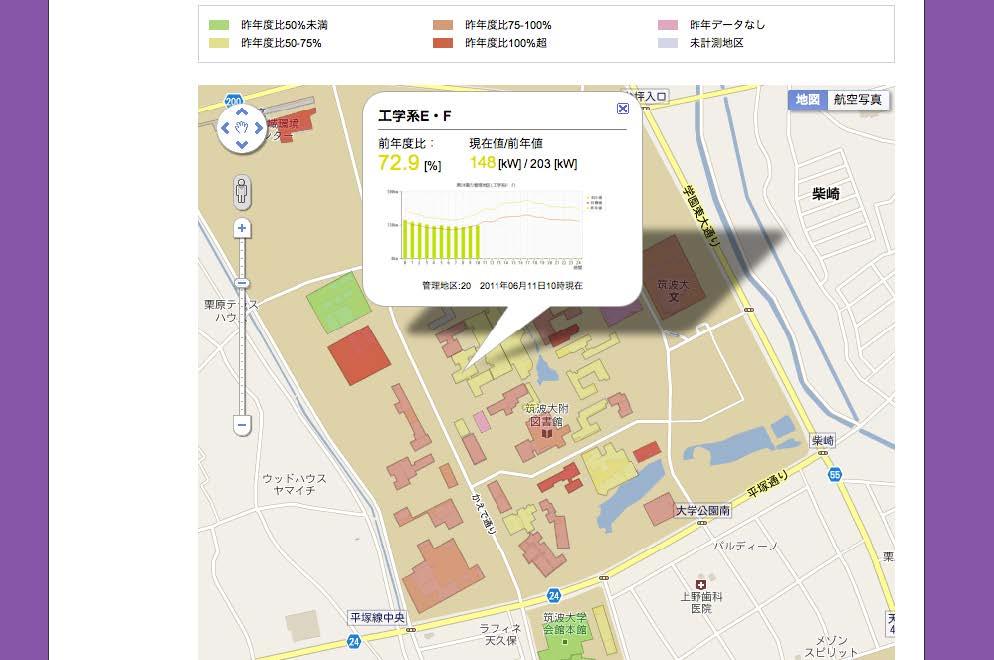This screenshot has height=660, width=994.
Task: Switch to 航空写真 aerial view
Action: [862, 100]
